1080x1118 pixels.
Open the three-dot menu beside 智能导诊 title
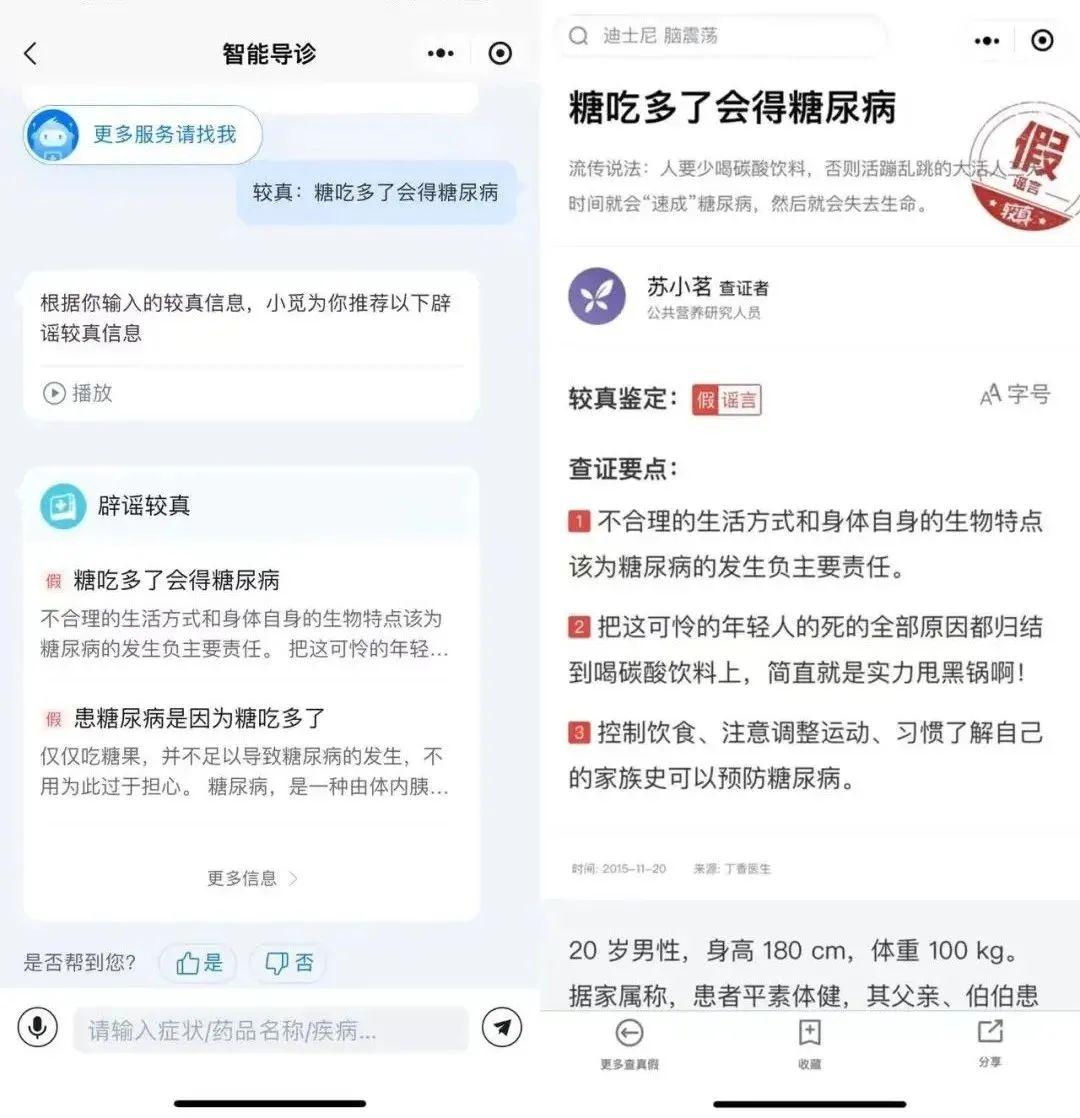click(x=441, y=54)
